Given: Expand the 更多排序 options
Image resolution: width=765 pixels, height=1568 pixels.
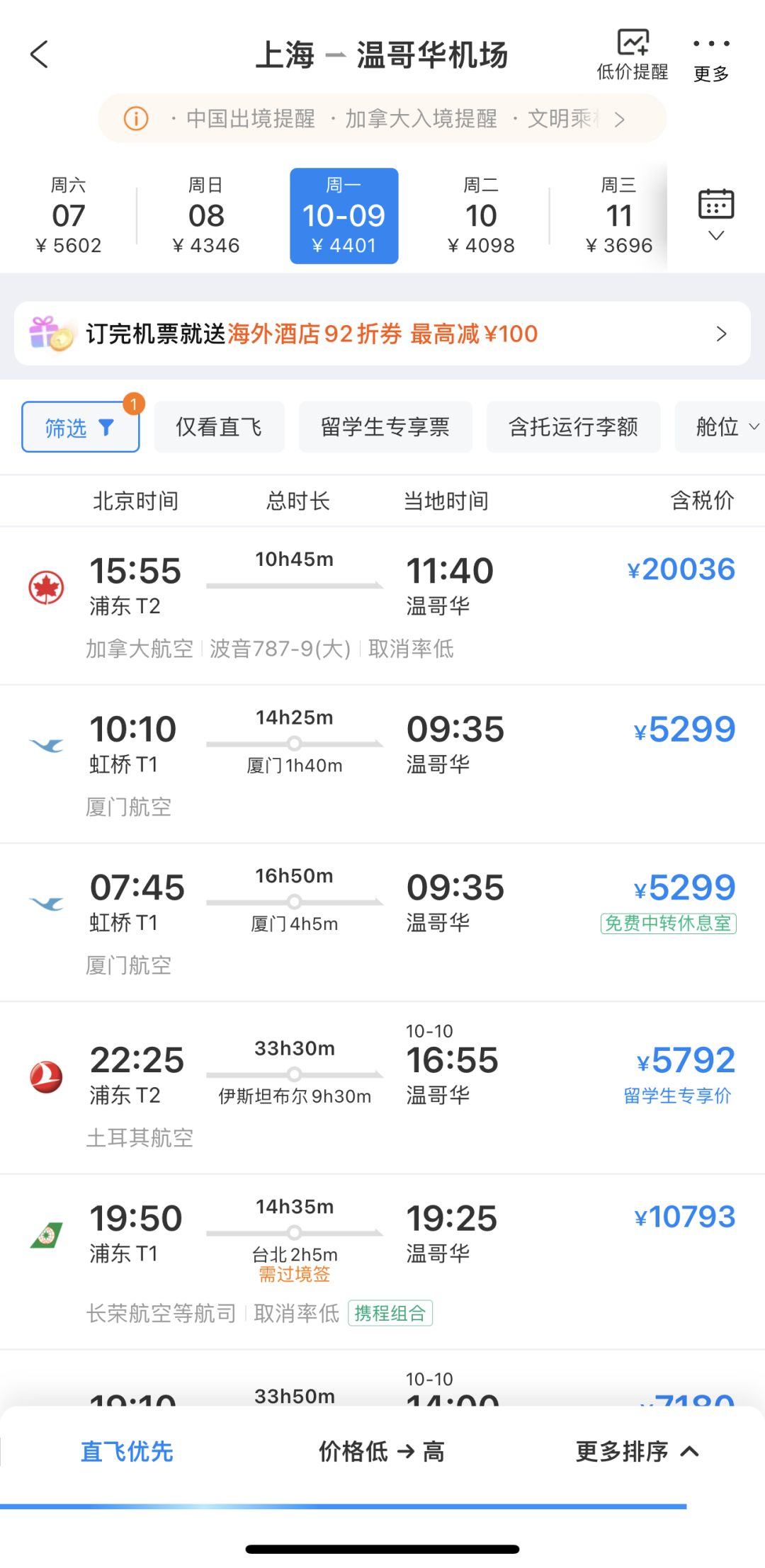Looking at the screenshot, I should pyautogui.click(x=637, y=1451).
